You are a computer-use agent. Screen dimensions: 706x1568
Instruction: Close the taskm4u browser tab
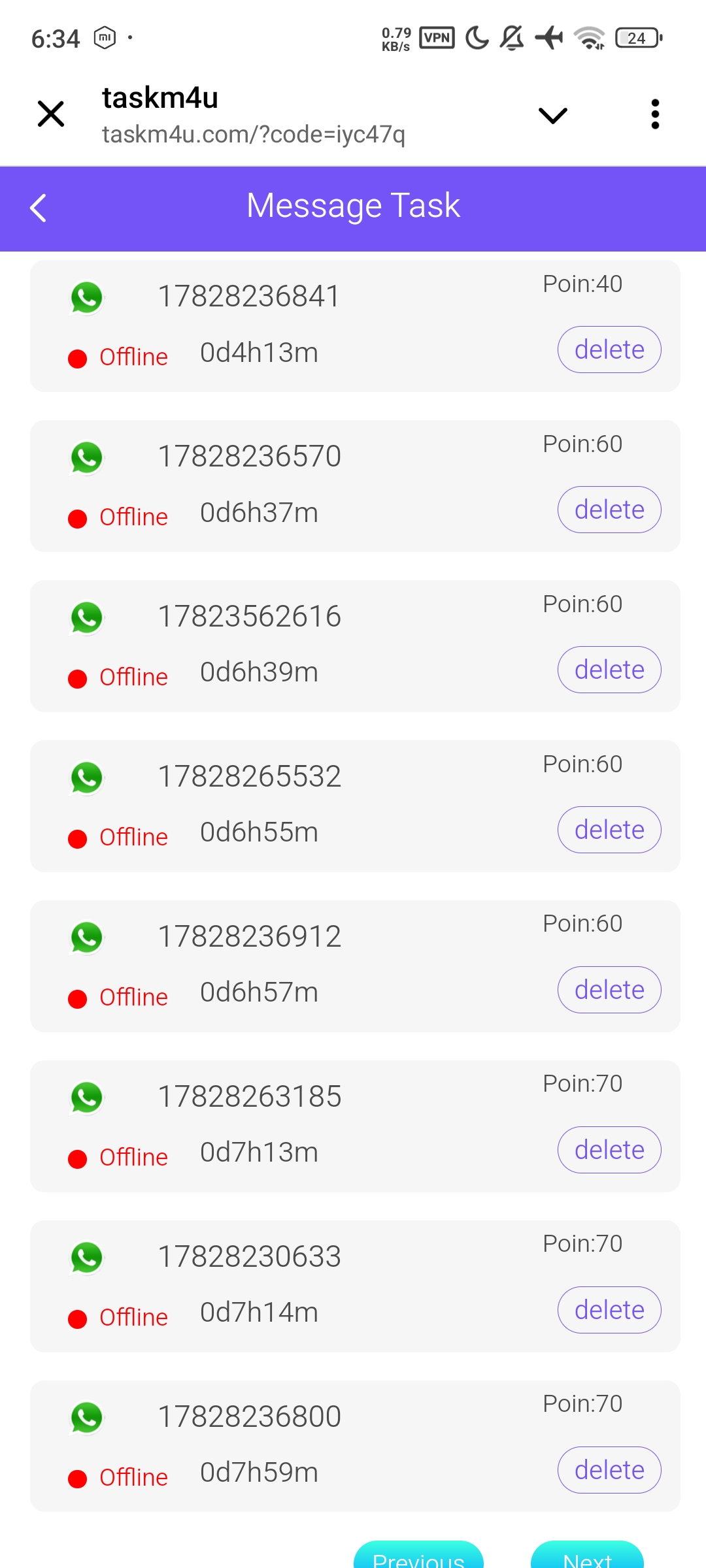coord(51,114)
